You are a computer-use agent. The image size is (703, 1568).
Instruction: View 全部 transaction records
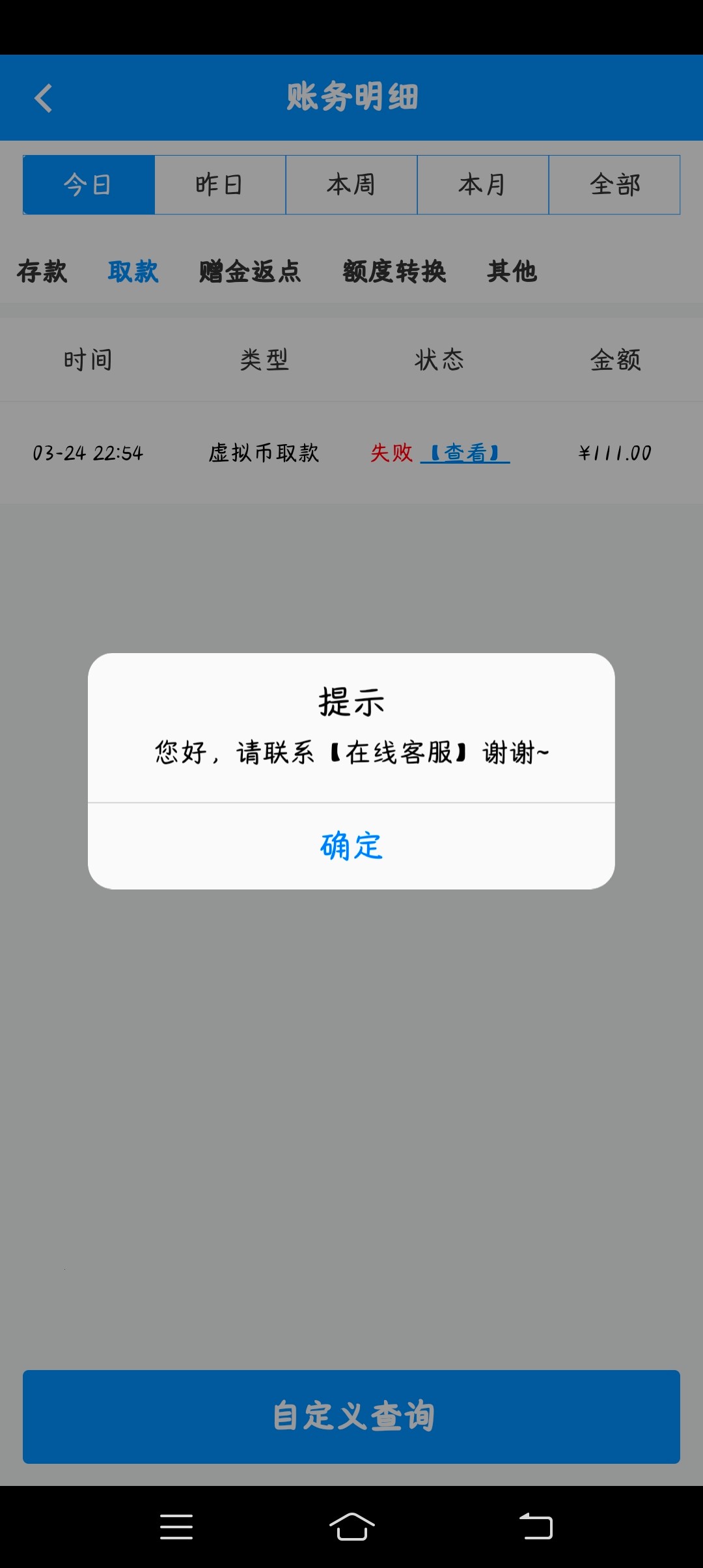[615, 184]
